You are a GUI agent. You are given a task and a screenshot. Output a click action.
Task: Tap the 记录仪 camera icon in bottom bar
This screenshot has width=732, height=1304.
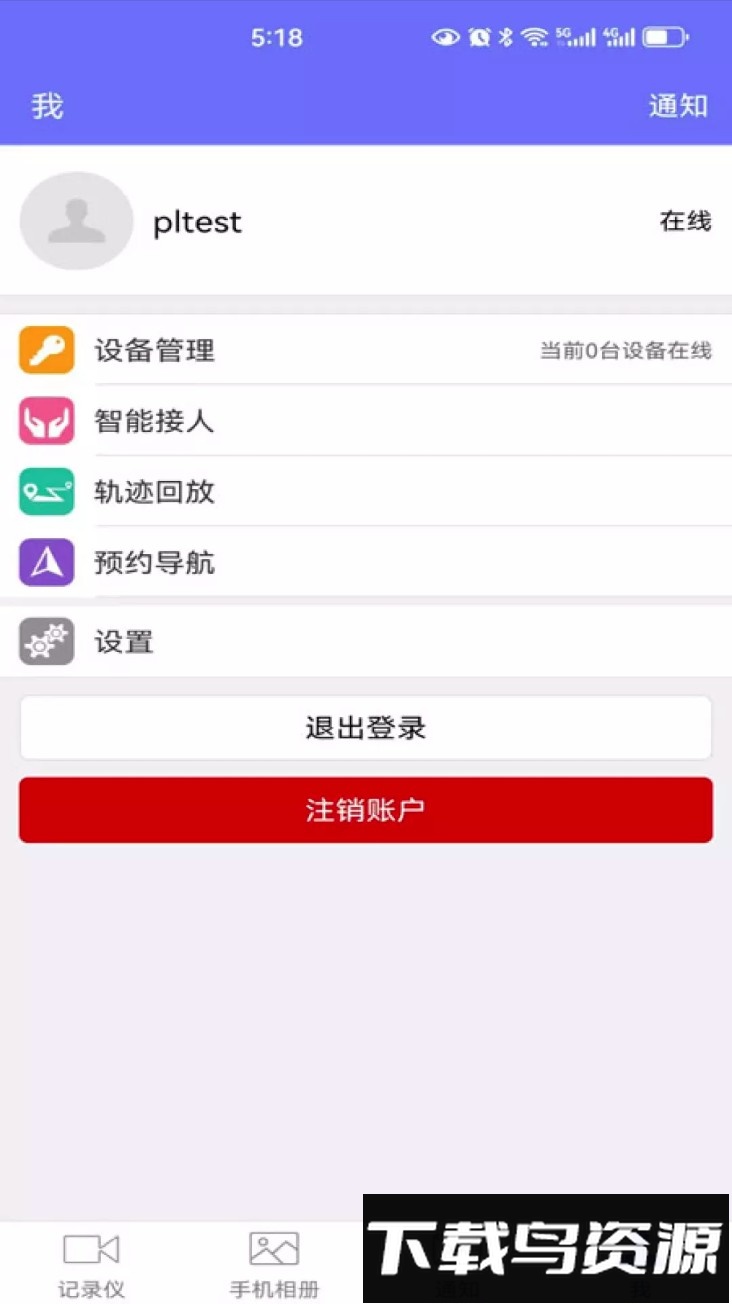click(x=91, y=1248)
